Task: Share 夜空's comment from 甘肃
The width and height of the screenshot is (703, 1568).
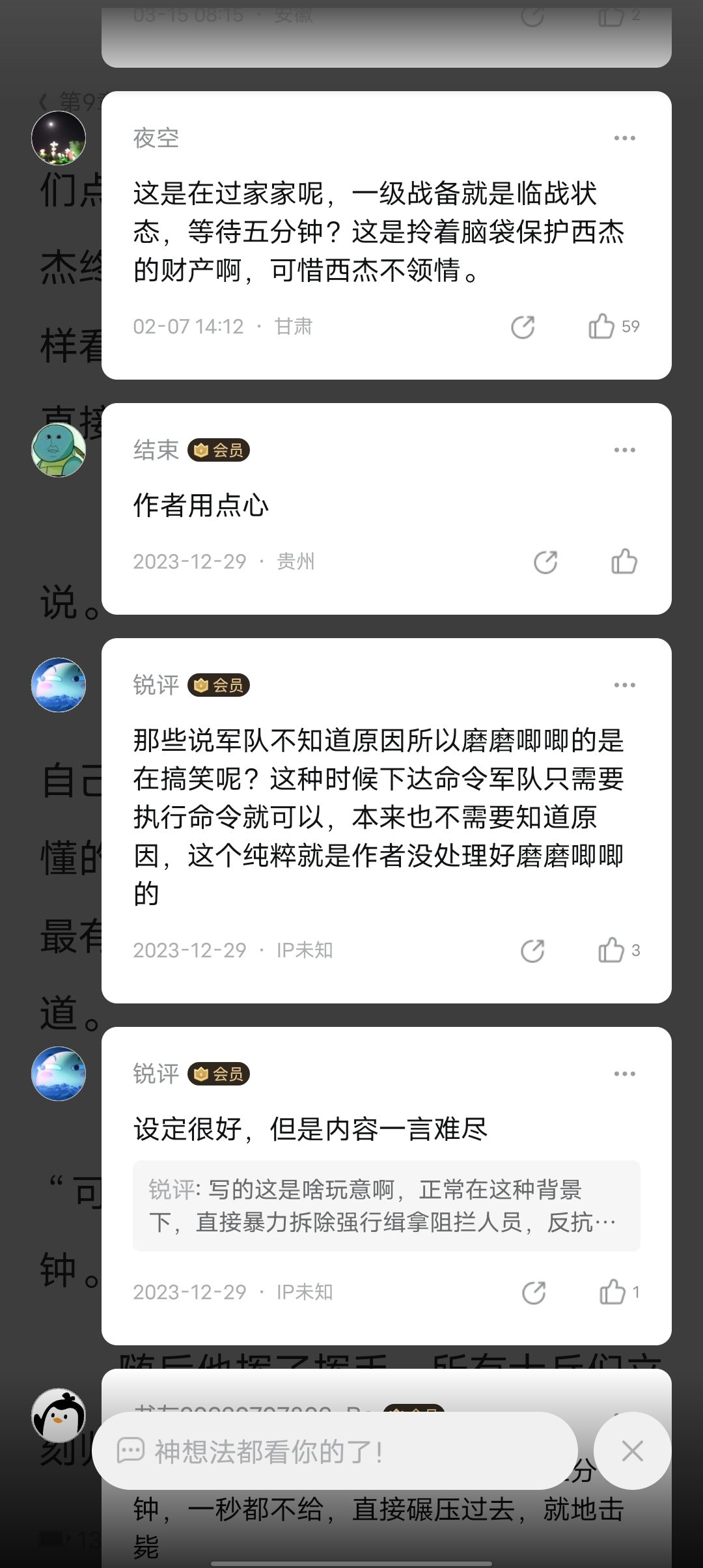Action: tap(523, 327)
